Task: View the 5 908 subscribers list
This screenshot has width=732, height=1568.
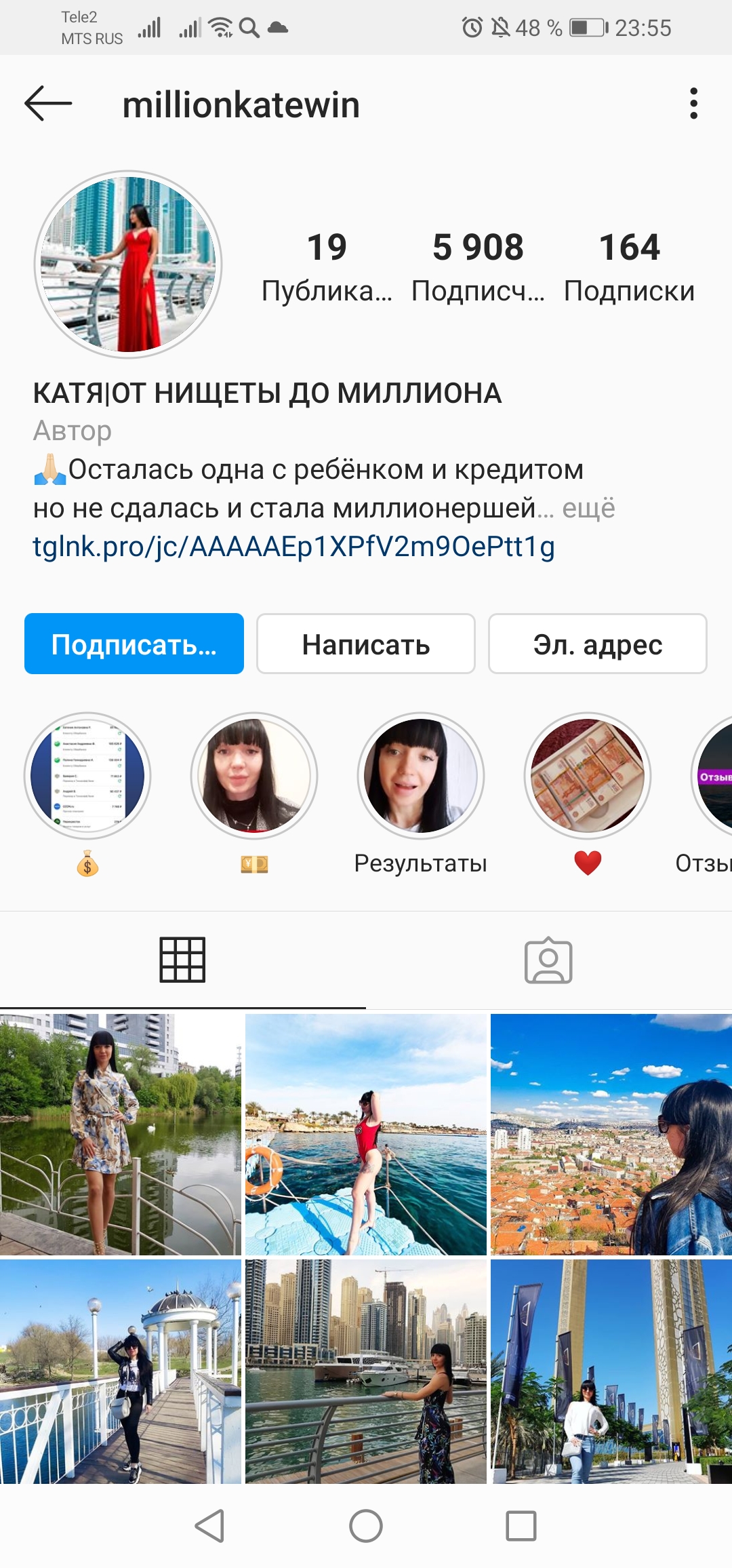Action: (x=478, y=266)
